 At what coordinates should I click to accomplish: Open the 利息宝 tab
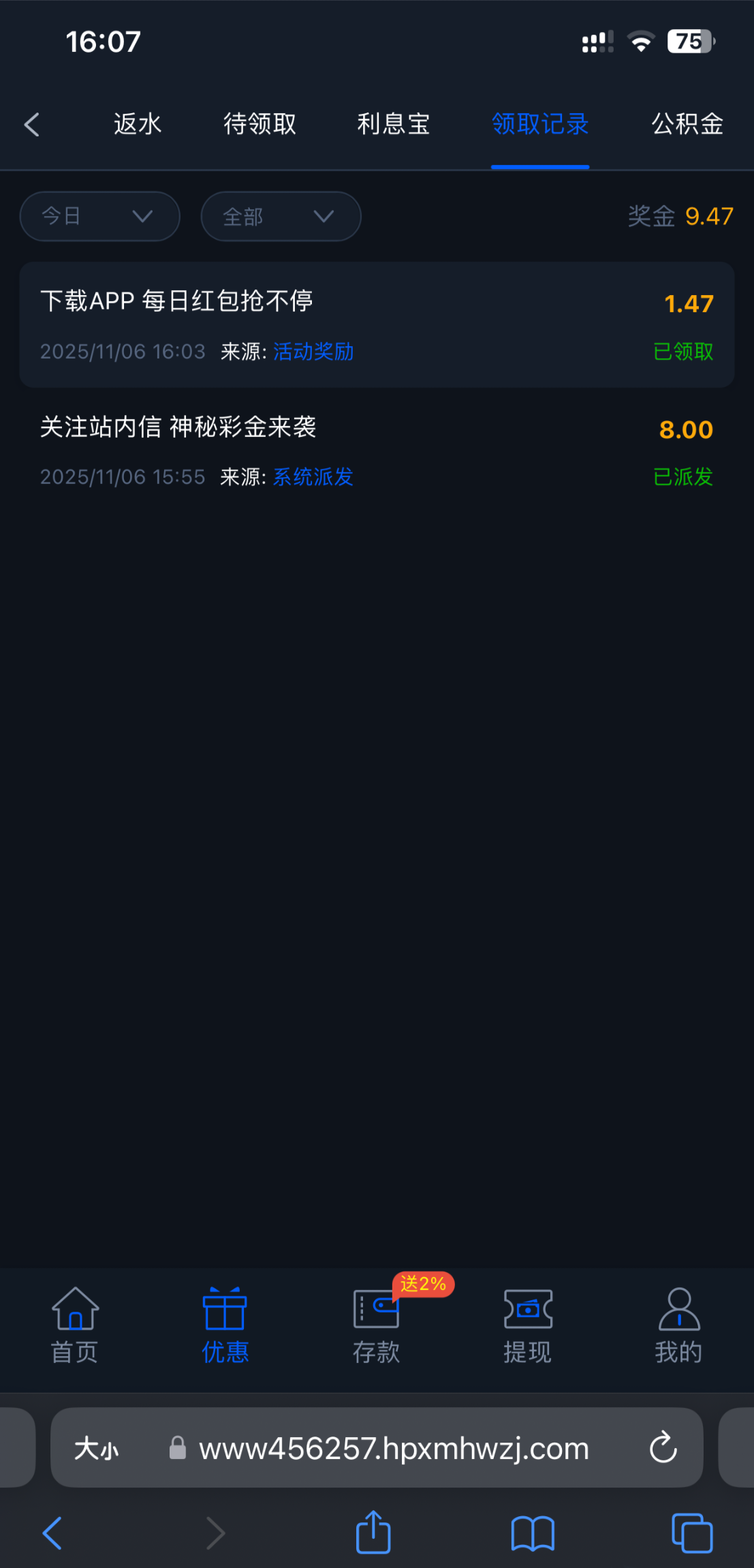click(x=394, y=125)
